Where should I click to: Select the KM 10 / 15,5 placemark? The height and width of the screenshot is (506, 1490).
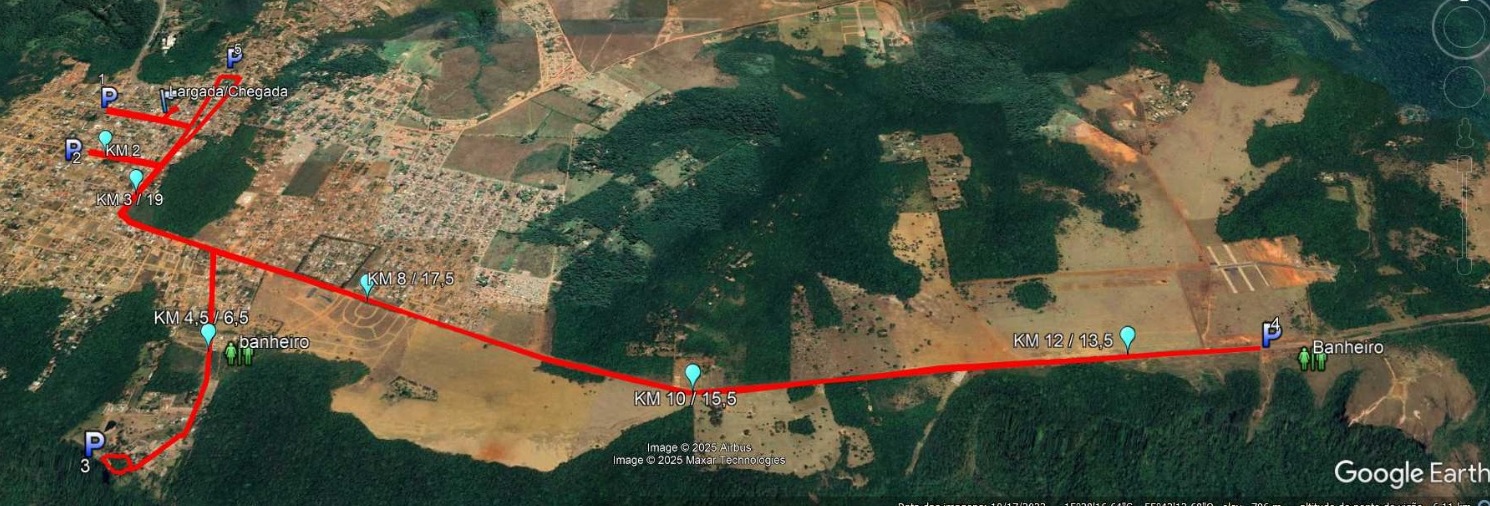[693, 376]
